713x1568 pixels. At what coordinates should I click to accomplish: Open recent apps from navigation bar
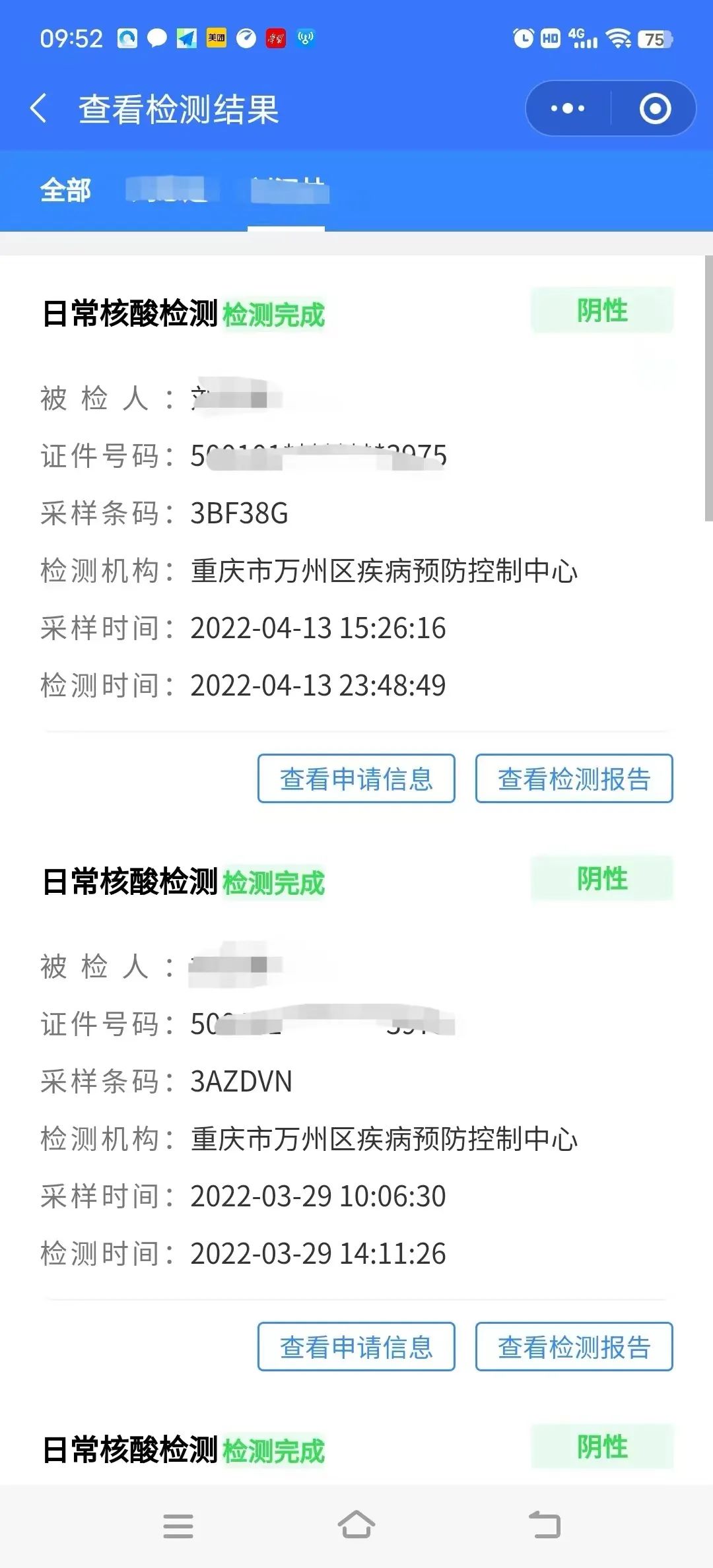pyautogui.click(x=178, y=1526)
